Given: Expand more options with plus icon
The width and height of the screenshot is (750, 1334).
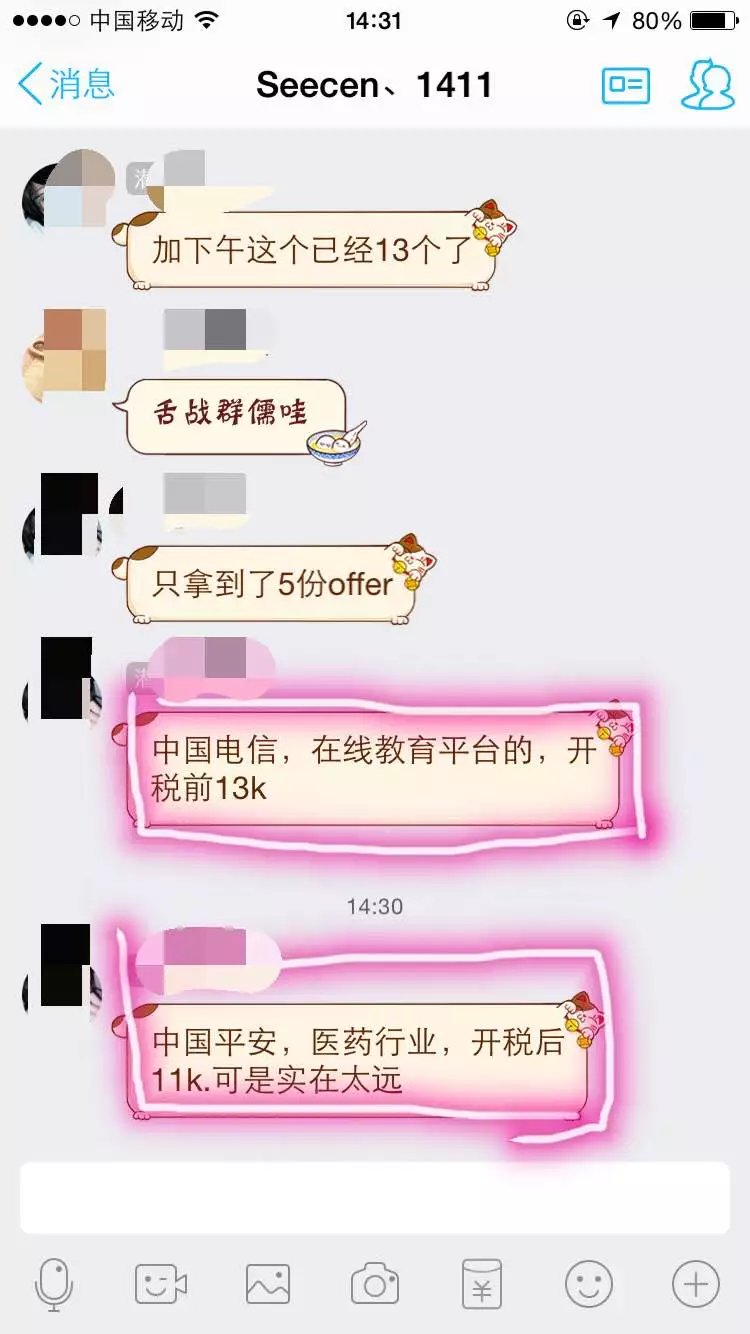Looking at the screenshot, I should coord(696,1283).
